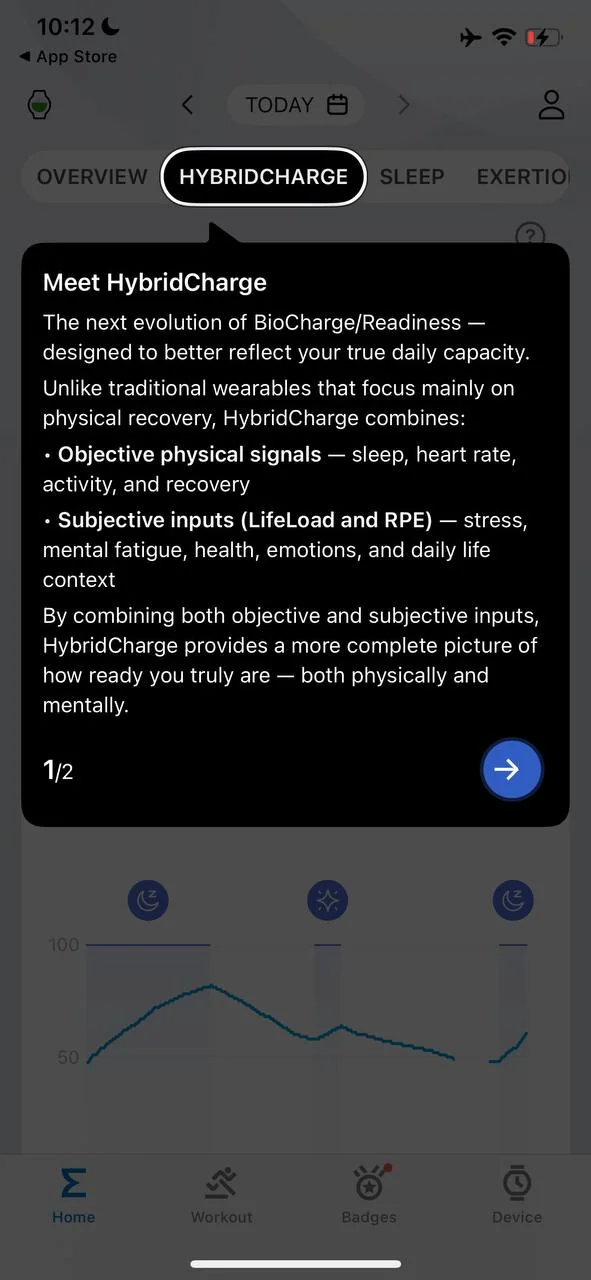Switch to the OVERVIEW tab

point(92,177)
